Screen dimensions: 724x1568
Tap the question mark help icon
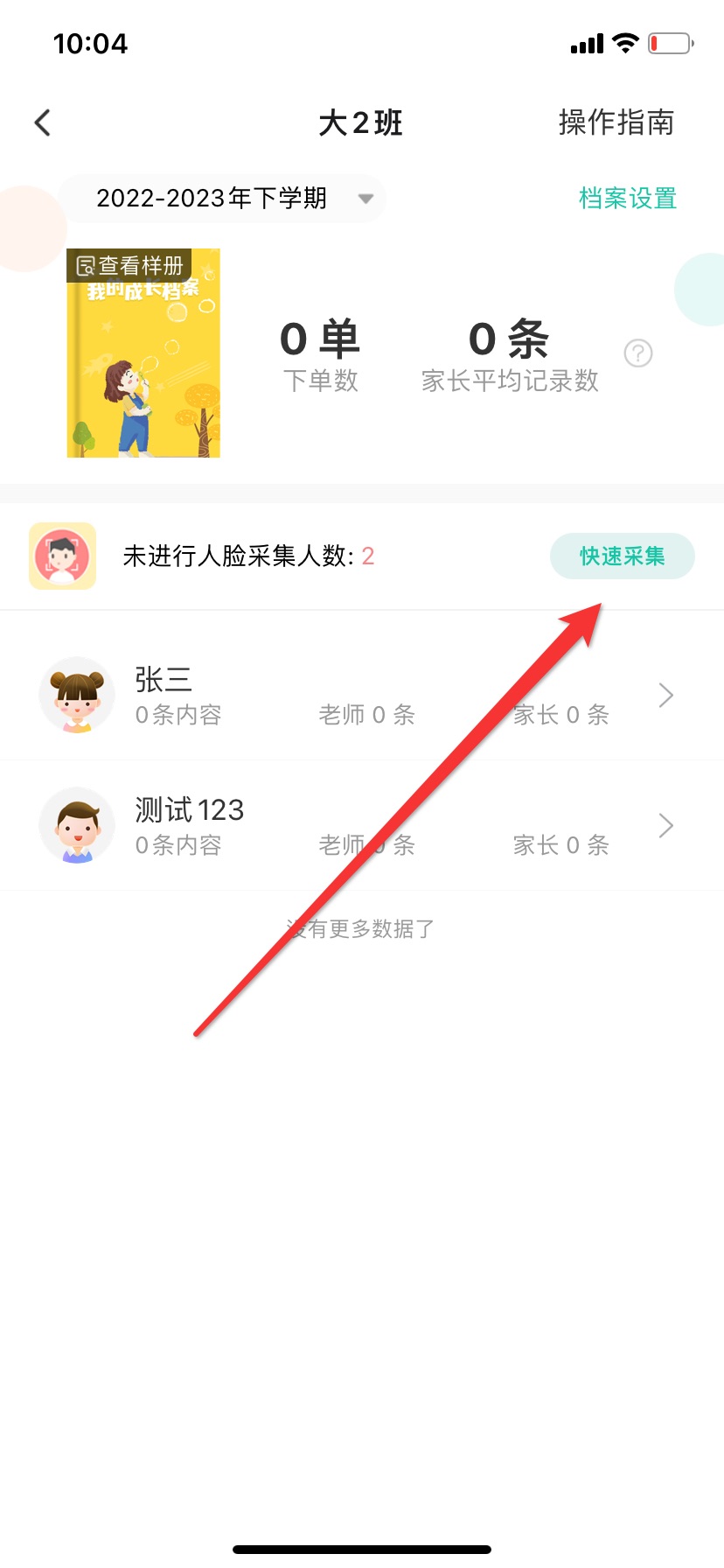tap(638, 353)
